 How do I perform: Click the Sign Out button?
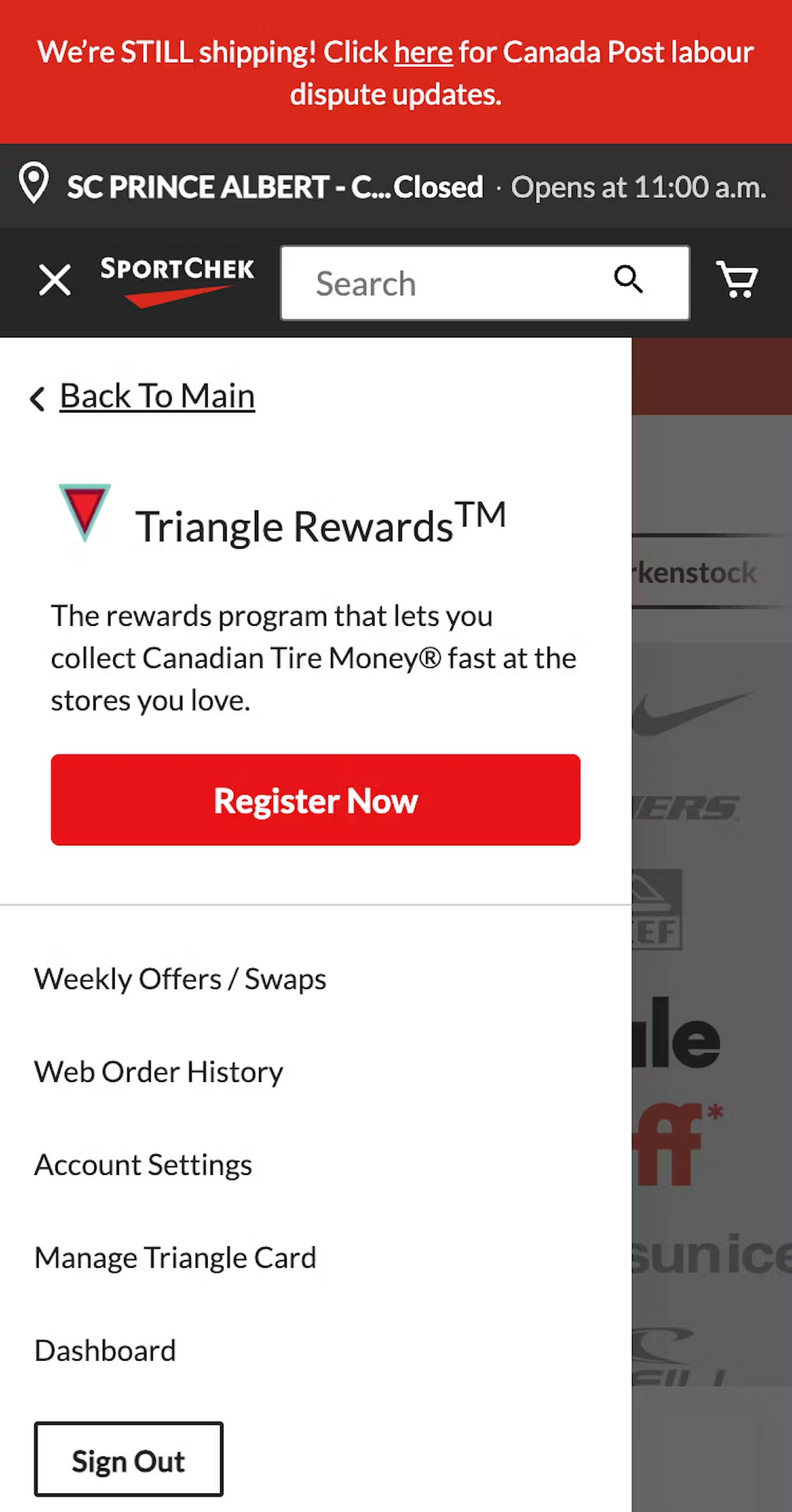128,1461
